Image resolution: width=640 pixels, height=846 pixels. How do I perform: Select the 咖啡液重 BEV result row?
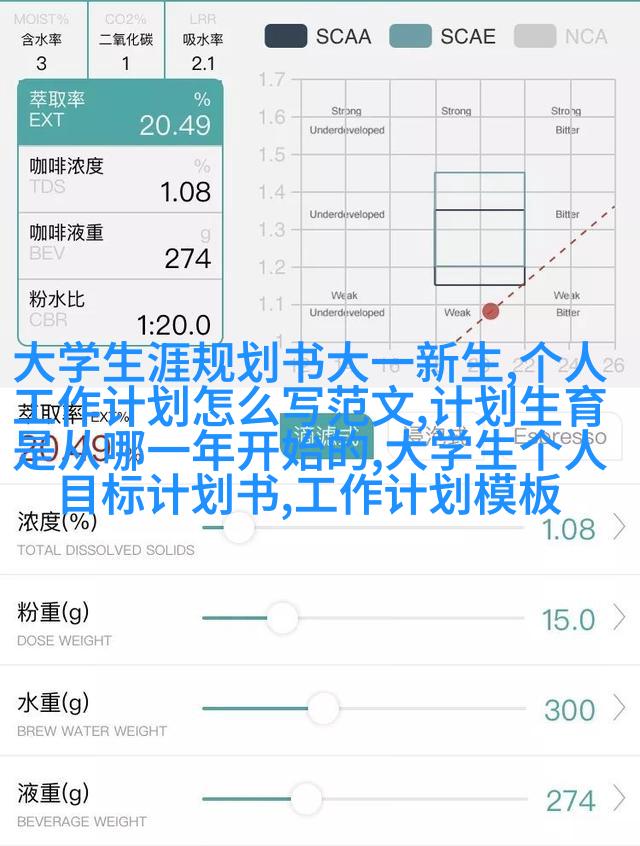pyautogui.click(x=120, y=245)
